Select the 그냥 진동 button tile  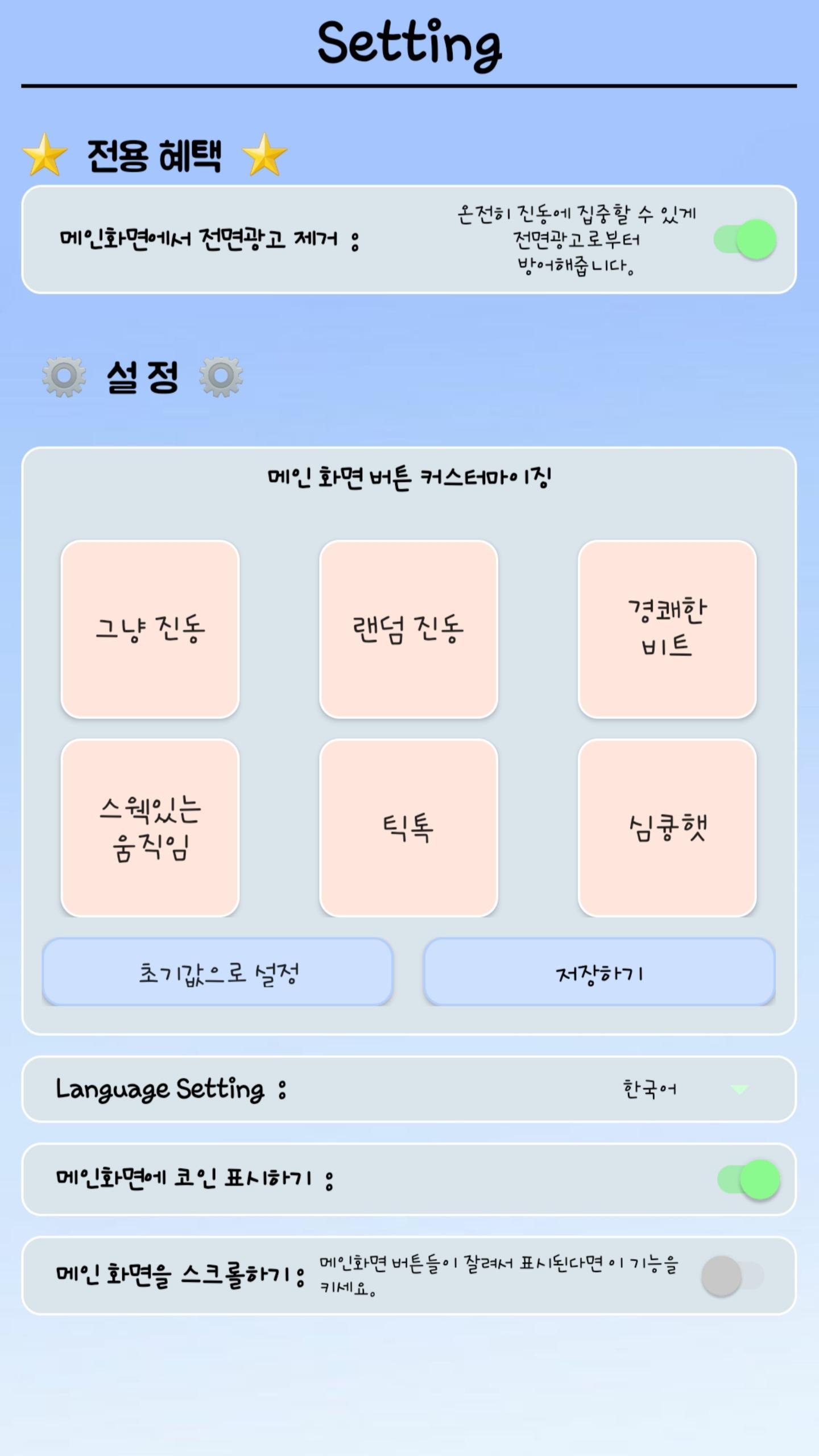[150, 629]
